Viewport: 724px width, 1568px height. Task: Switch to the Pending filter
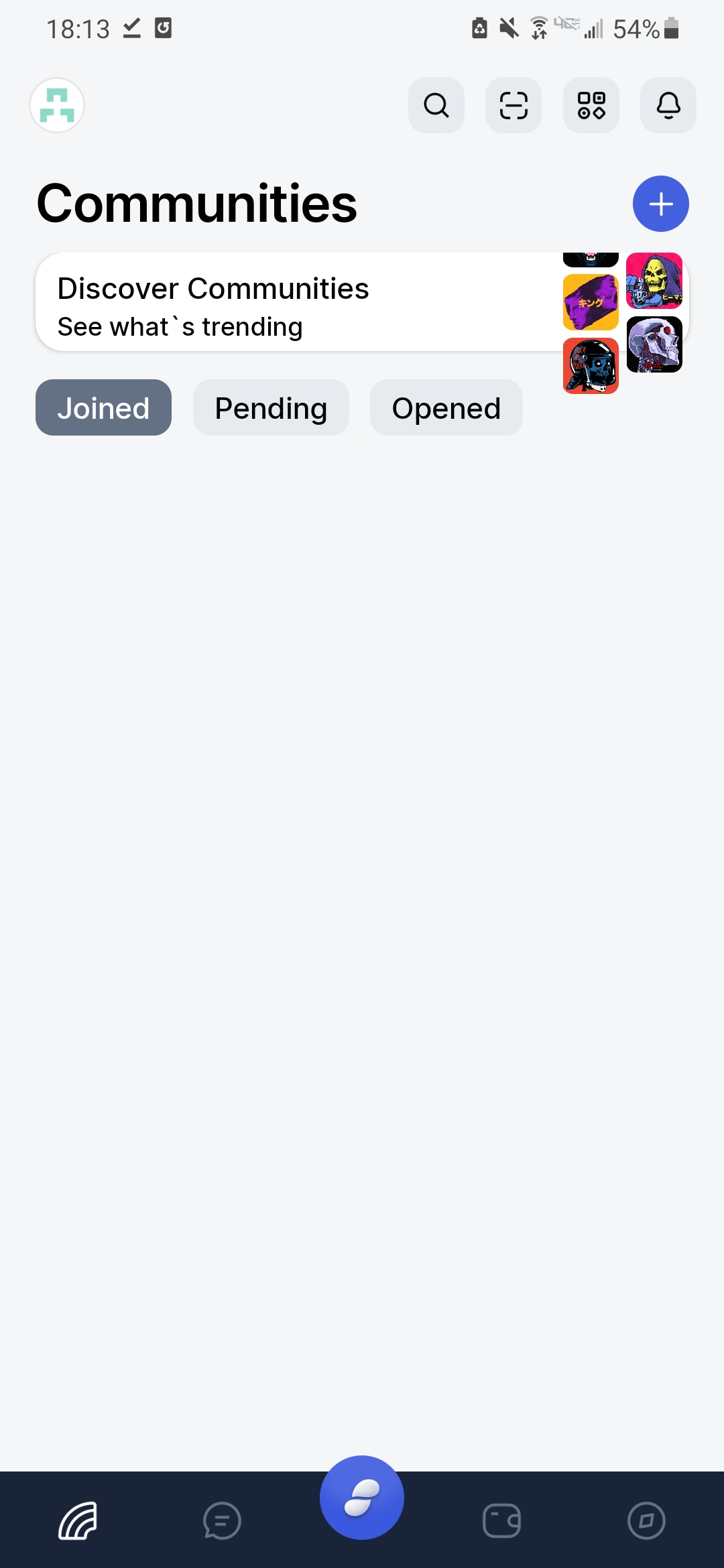coord(271,407)
